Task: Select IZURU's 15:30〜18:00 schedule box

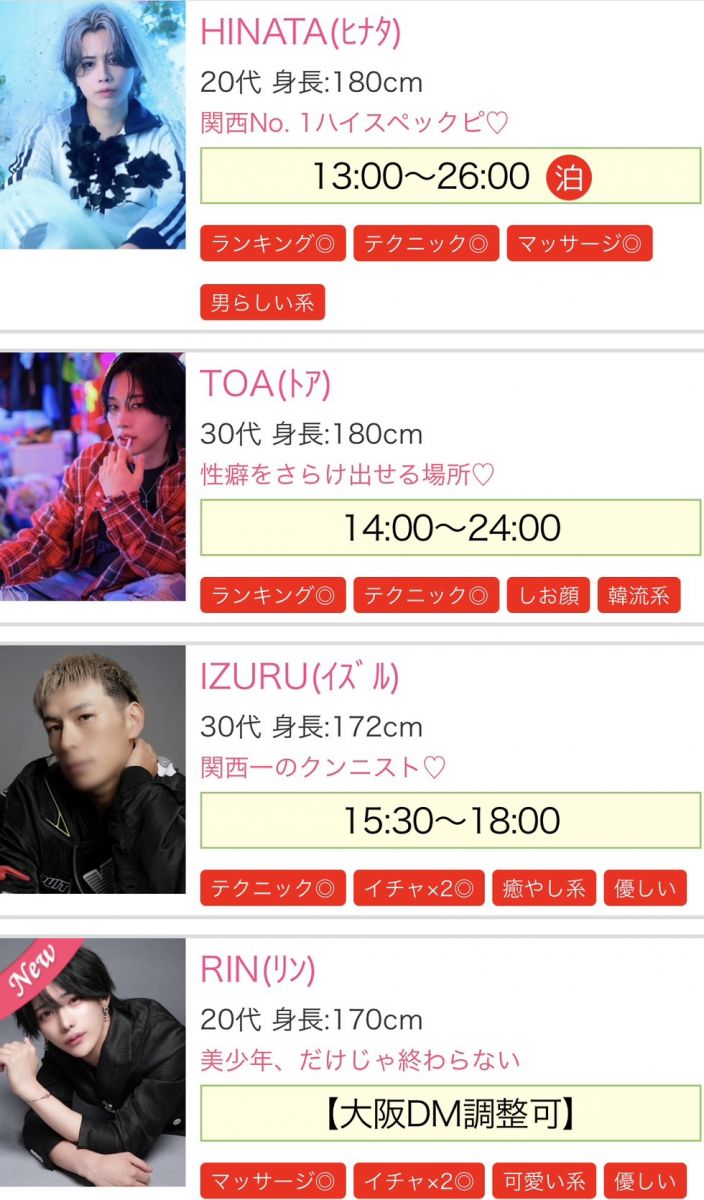Action: [x=450, y=820]
